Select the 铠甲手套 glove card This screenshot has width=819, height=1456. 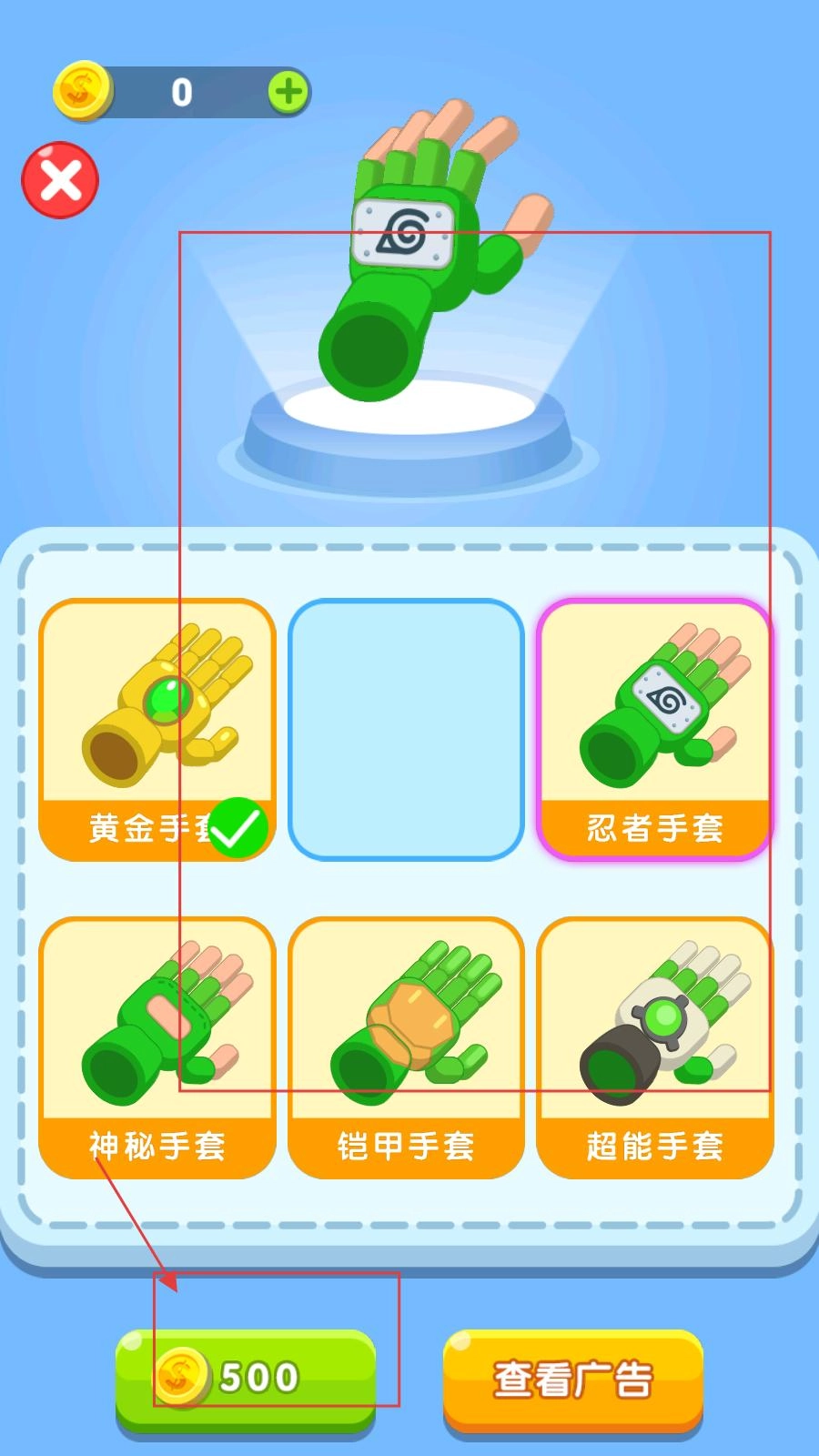406,1046
